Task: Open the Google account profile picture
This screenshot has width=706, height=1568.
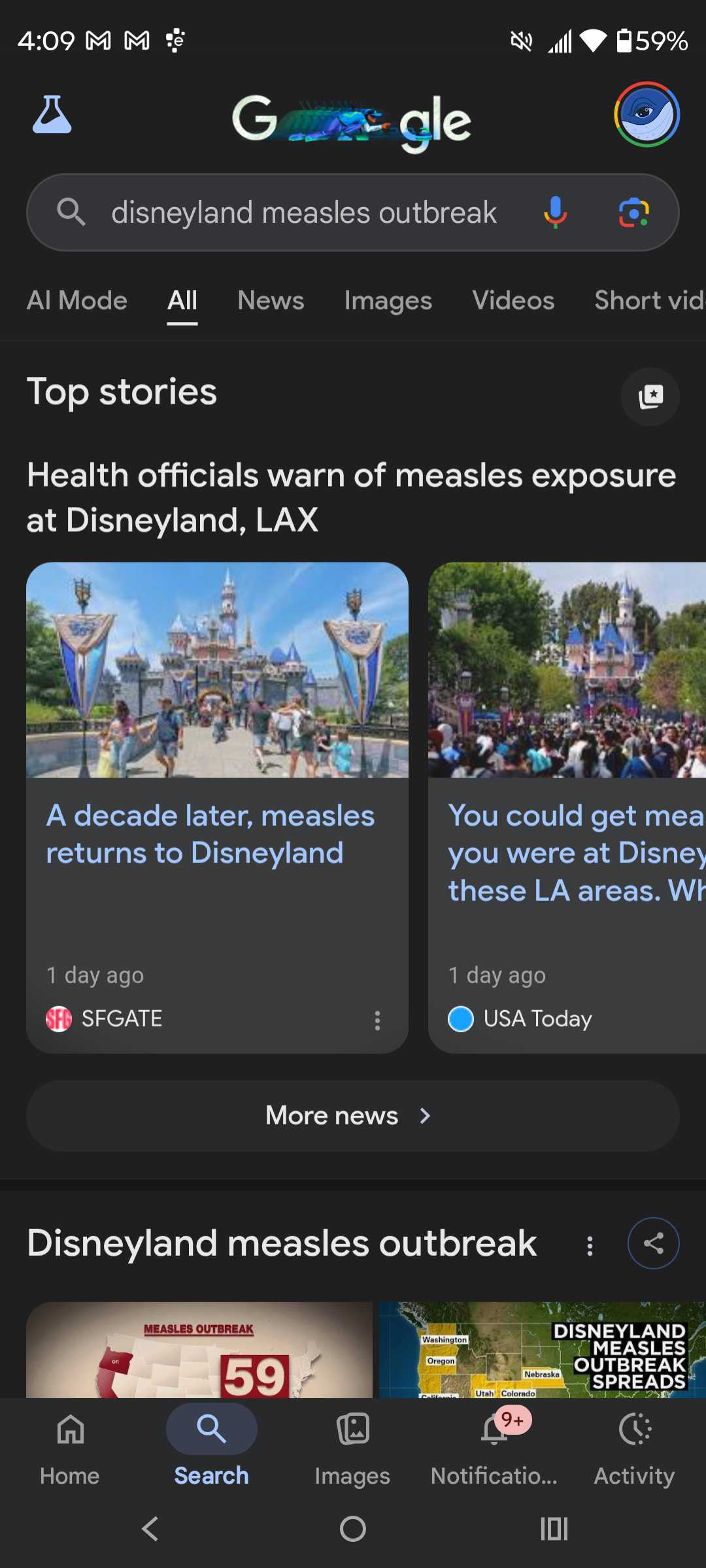Action: coord(647,115)
